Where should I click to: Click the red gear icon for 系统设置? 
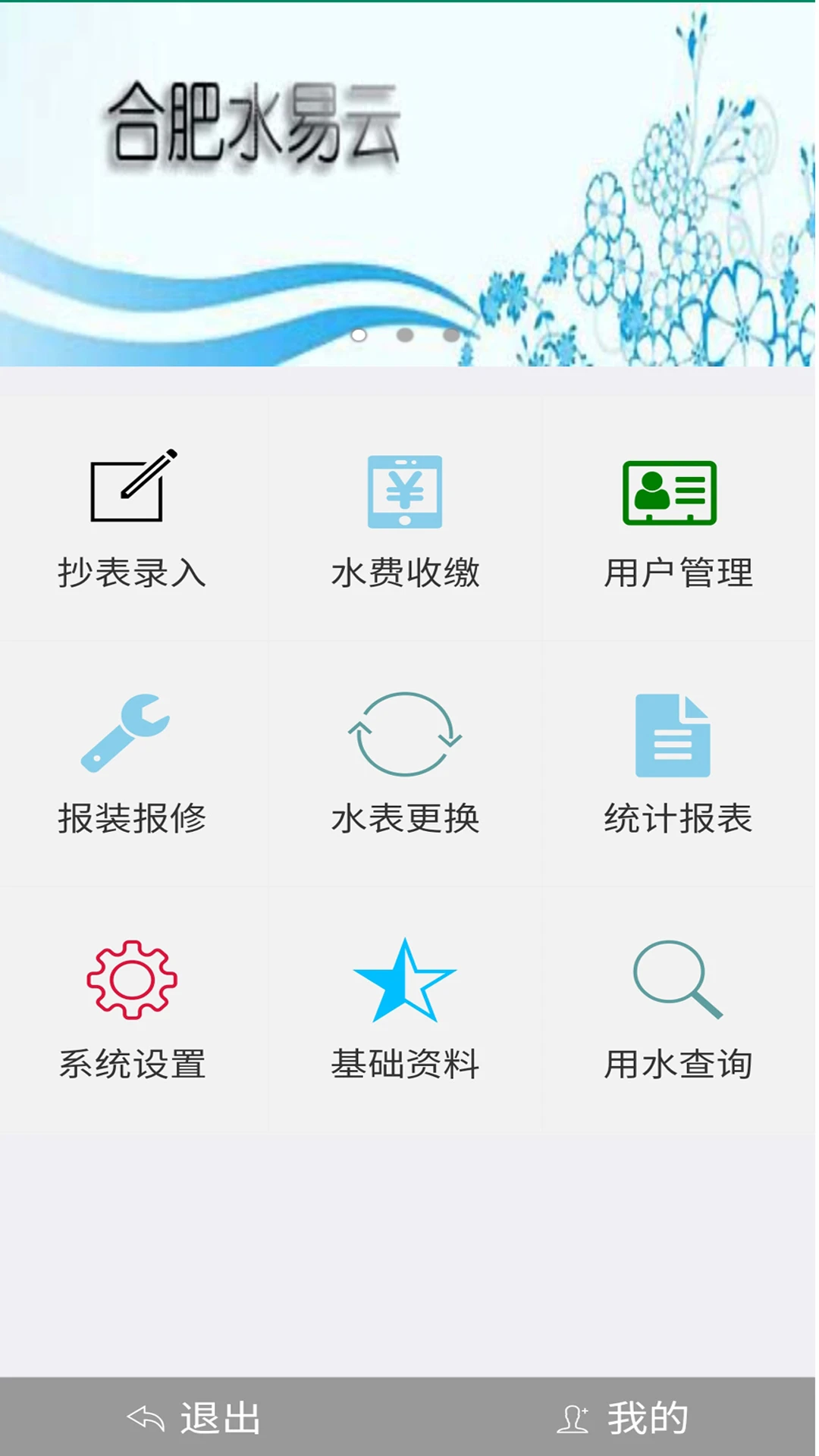[x=130, y=978]
